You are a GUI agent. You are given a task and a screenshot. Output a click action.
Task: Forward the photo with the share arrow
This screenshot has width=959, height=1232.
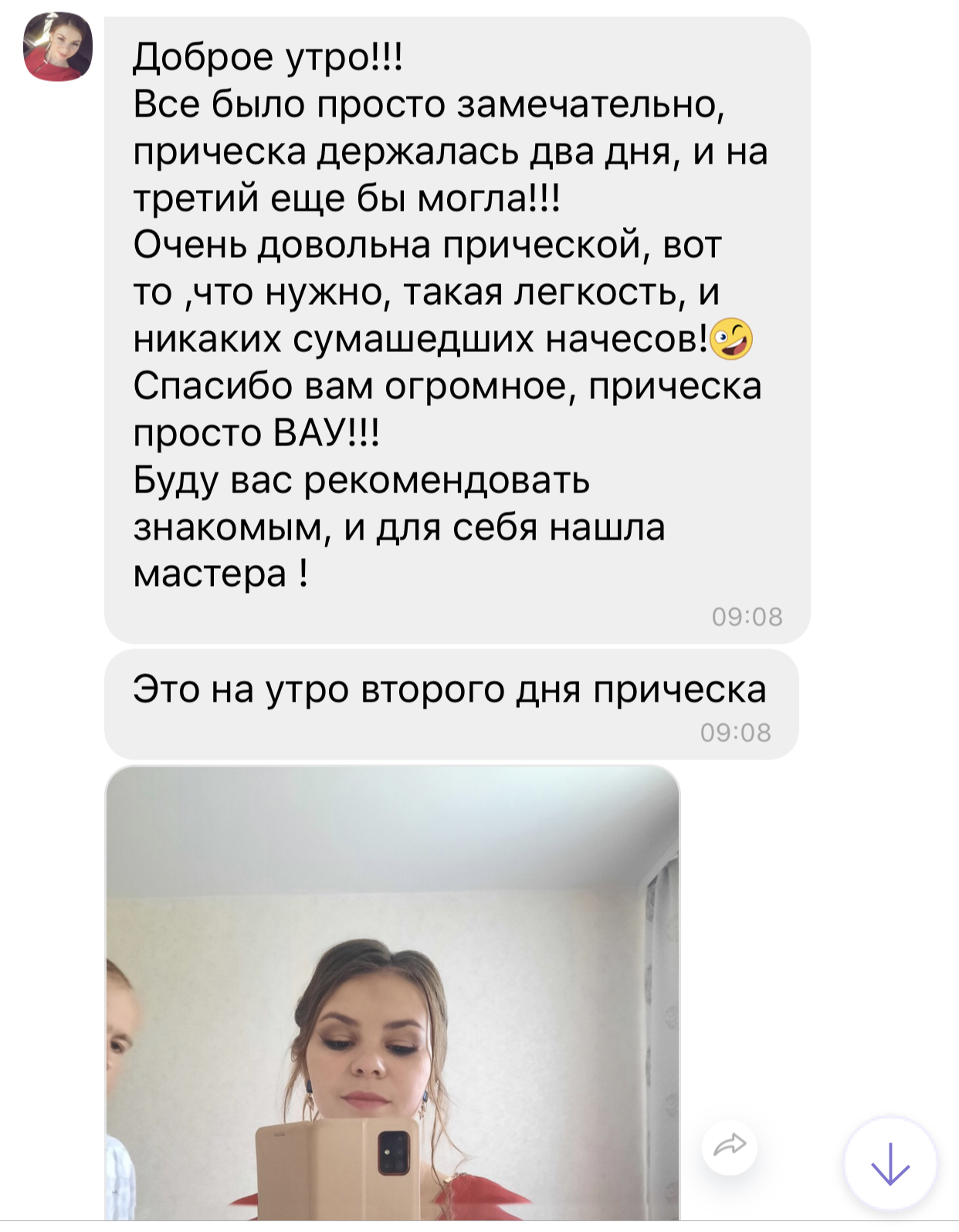pos(729,1146)
